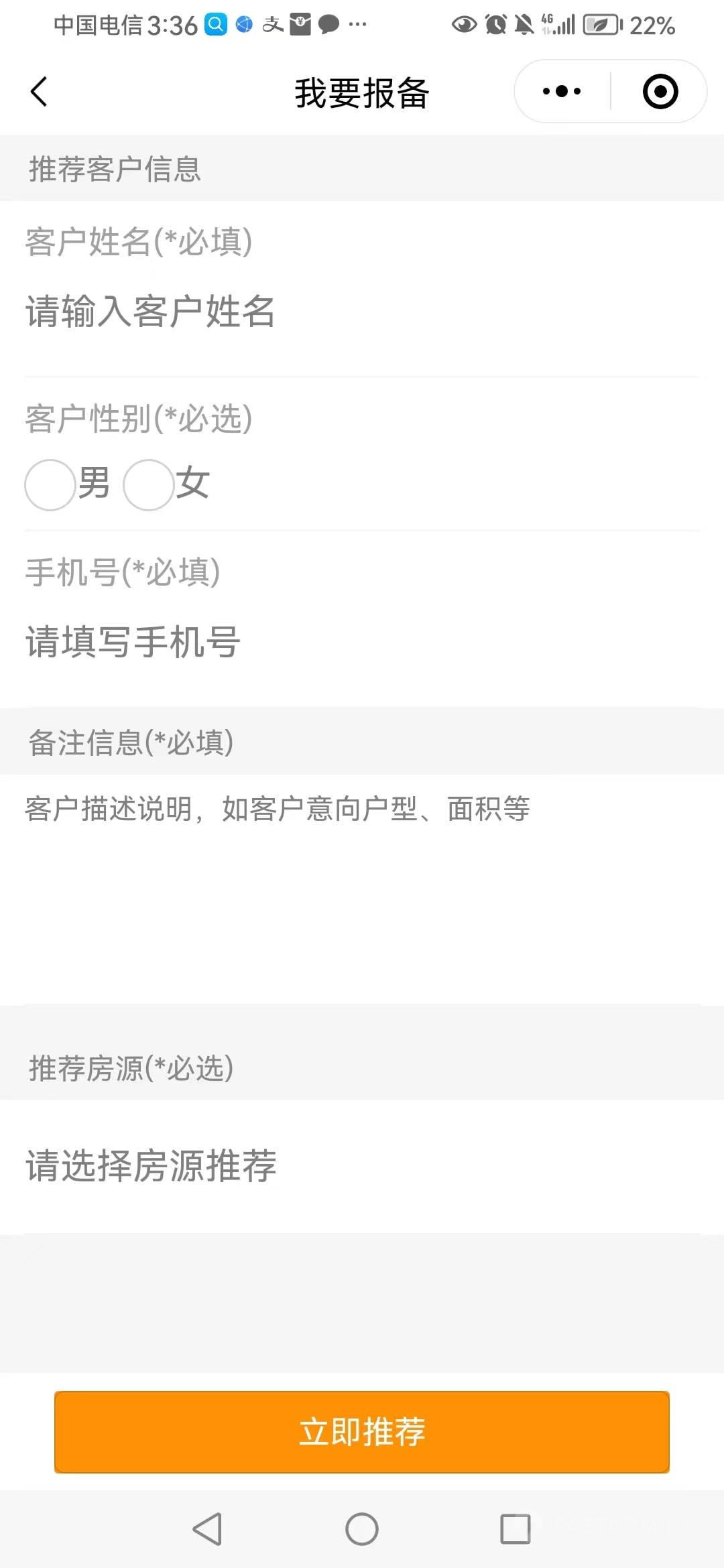Open the 请选择房源推荐 picker
724x1568 pixels.
tap(362, 1166)
